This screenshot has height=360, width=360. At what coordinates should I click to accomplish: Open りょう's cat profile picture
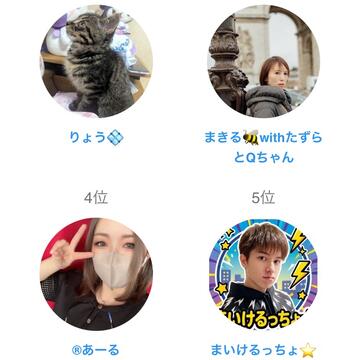pos(96,62)
